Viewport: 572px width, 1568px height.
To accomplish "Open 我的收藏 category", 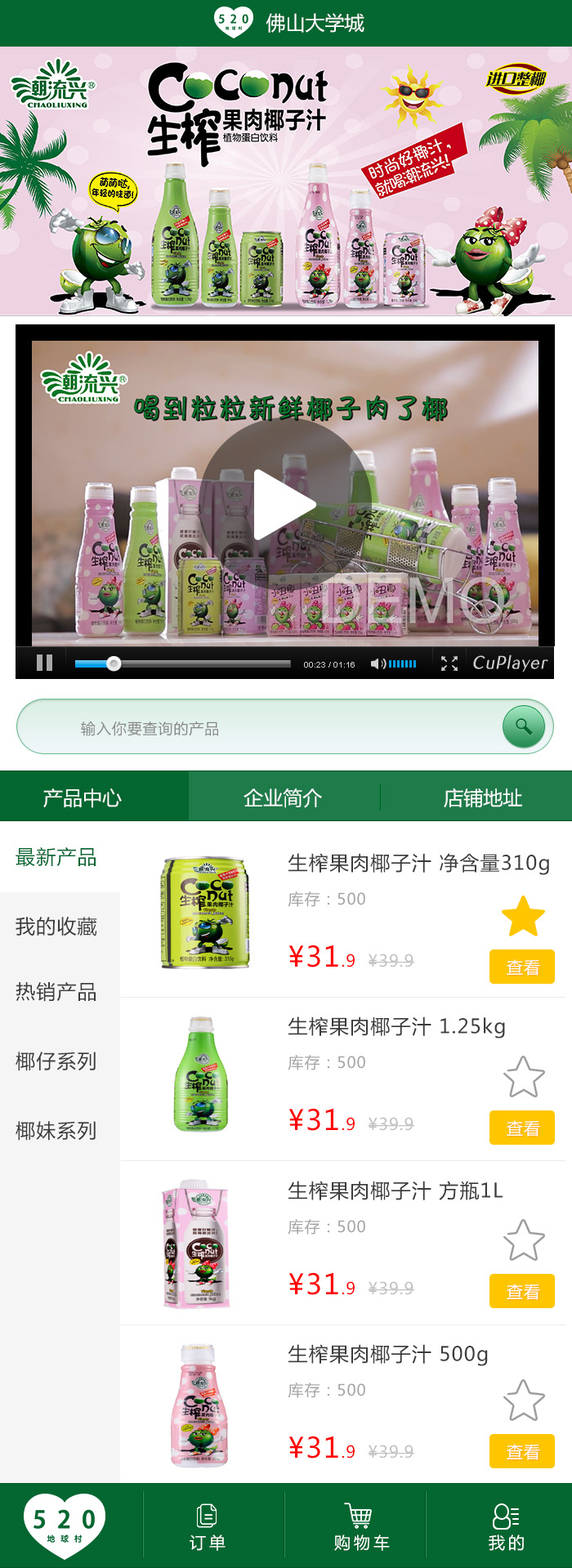I will (56, 927).
